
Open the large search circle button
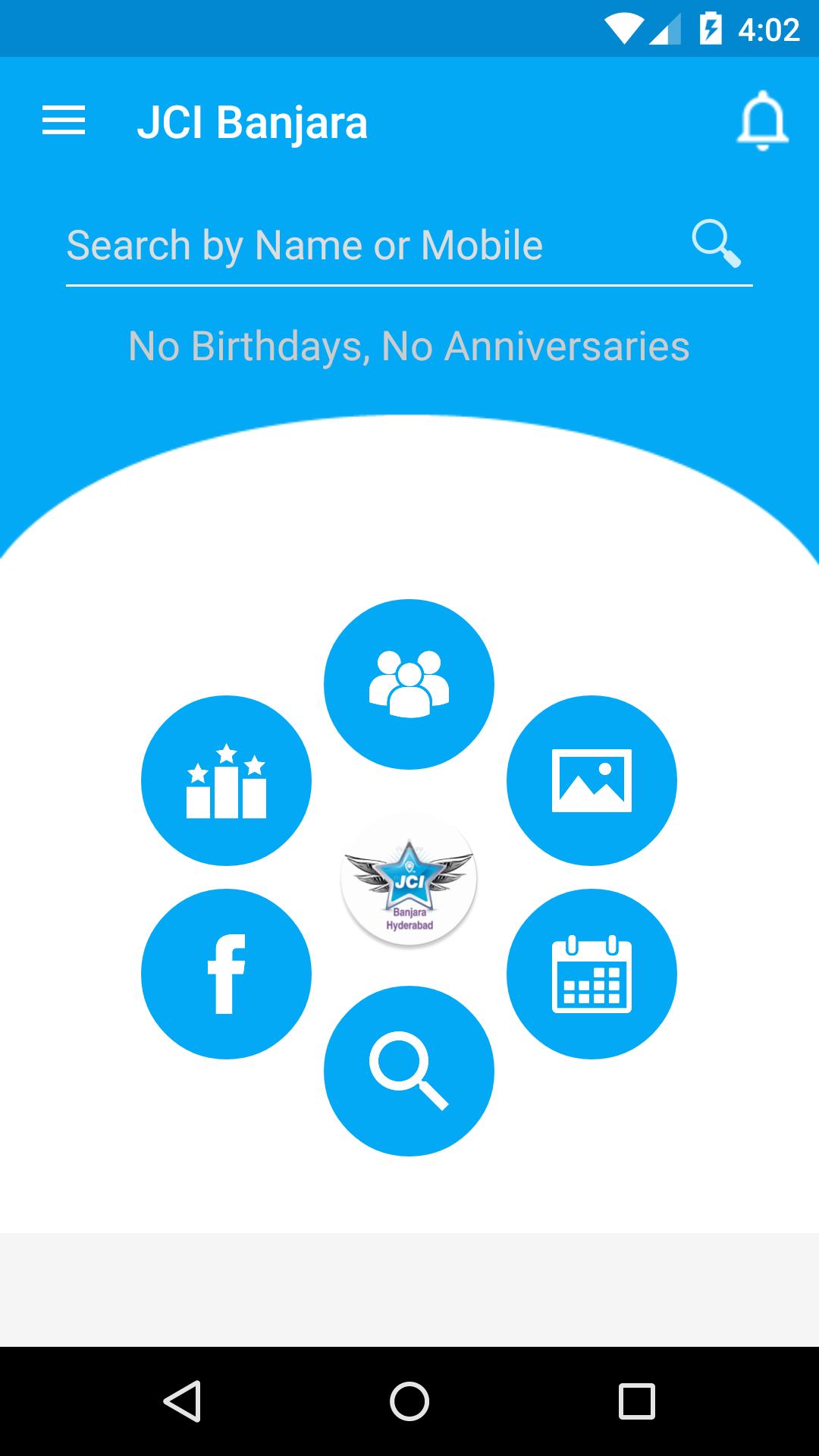[409, 1071]
